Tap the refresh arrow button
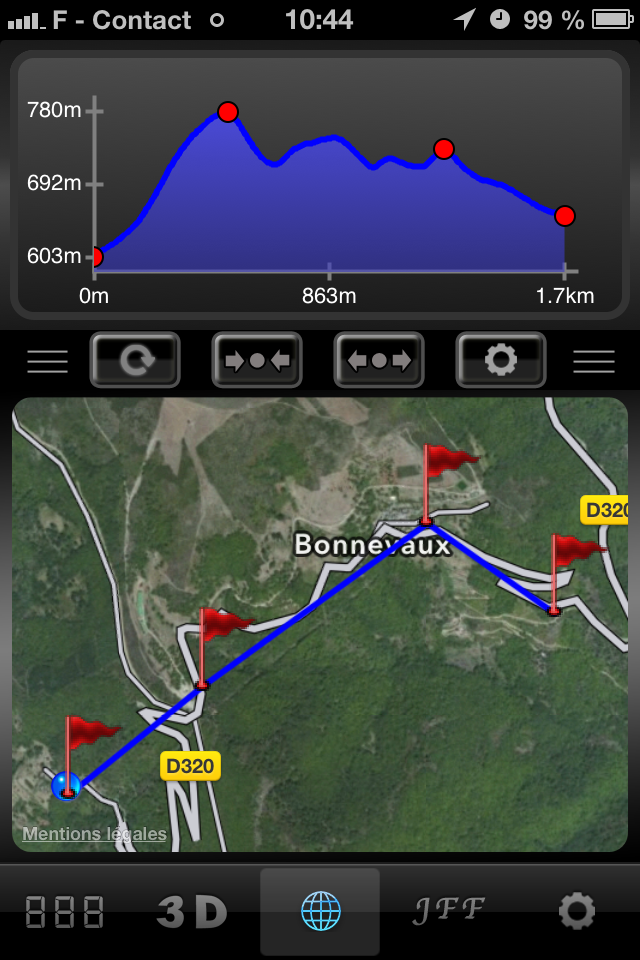Image resolution: width=640 pixels, height=960 pixels. click(x=135, y=360)
